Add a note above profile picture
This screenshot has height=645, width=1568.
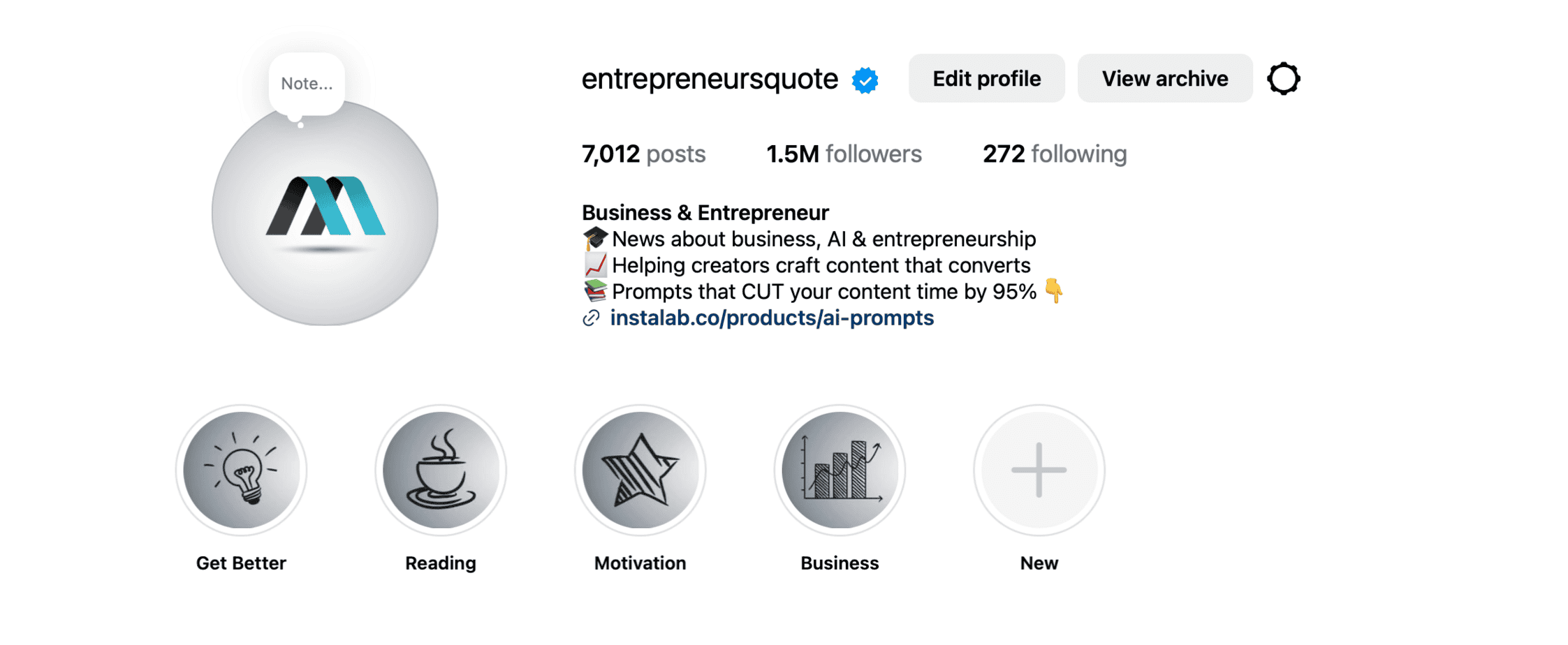coord(307,84)
